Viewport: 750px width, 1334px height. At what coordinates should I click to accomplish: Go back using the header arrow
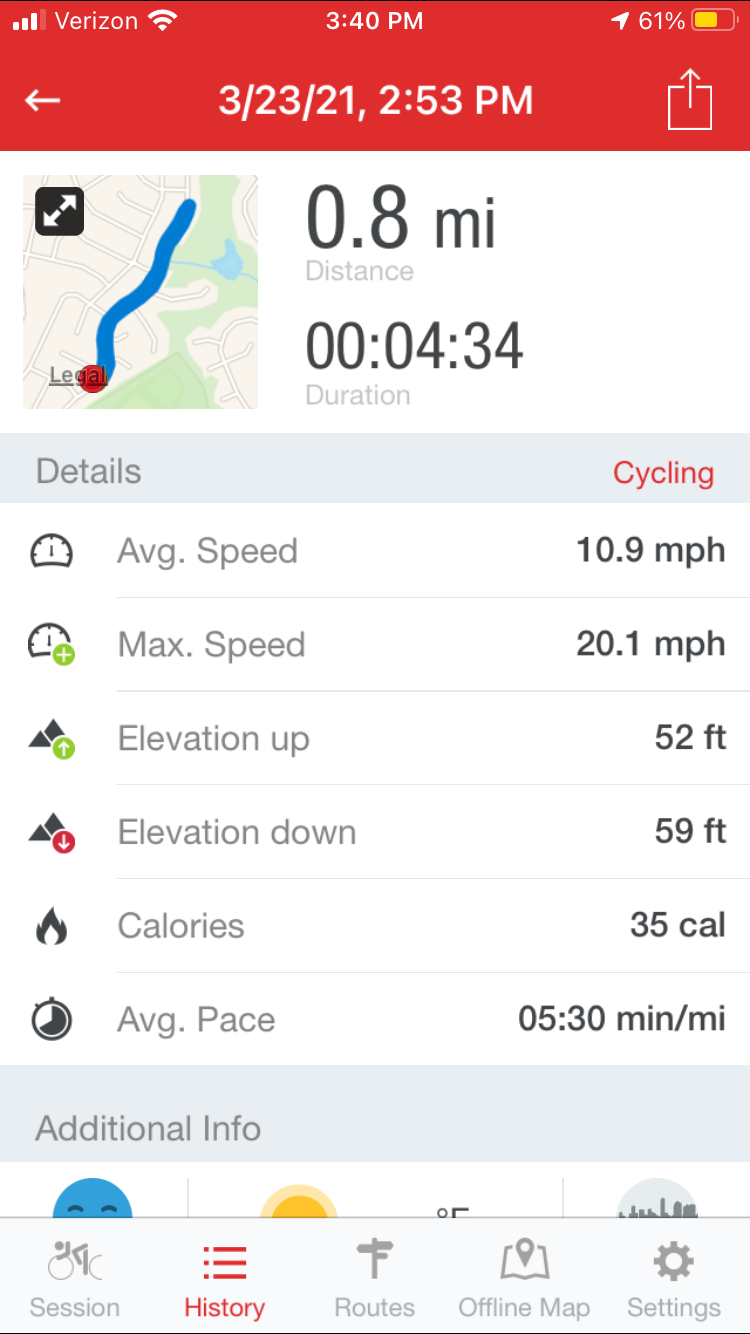(43, 100)
